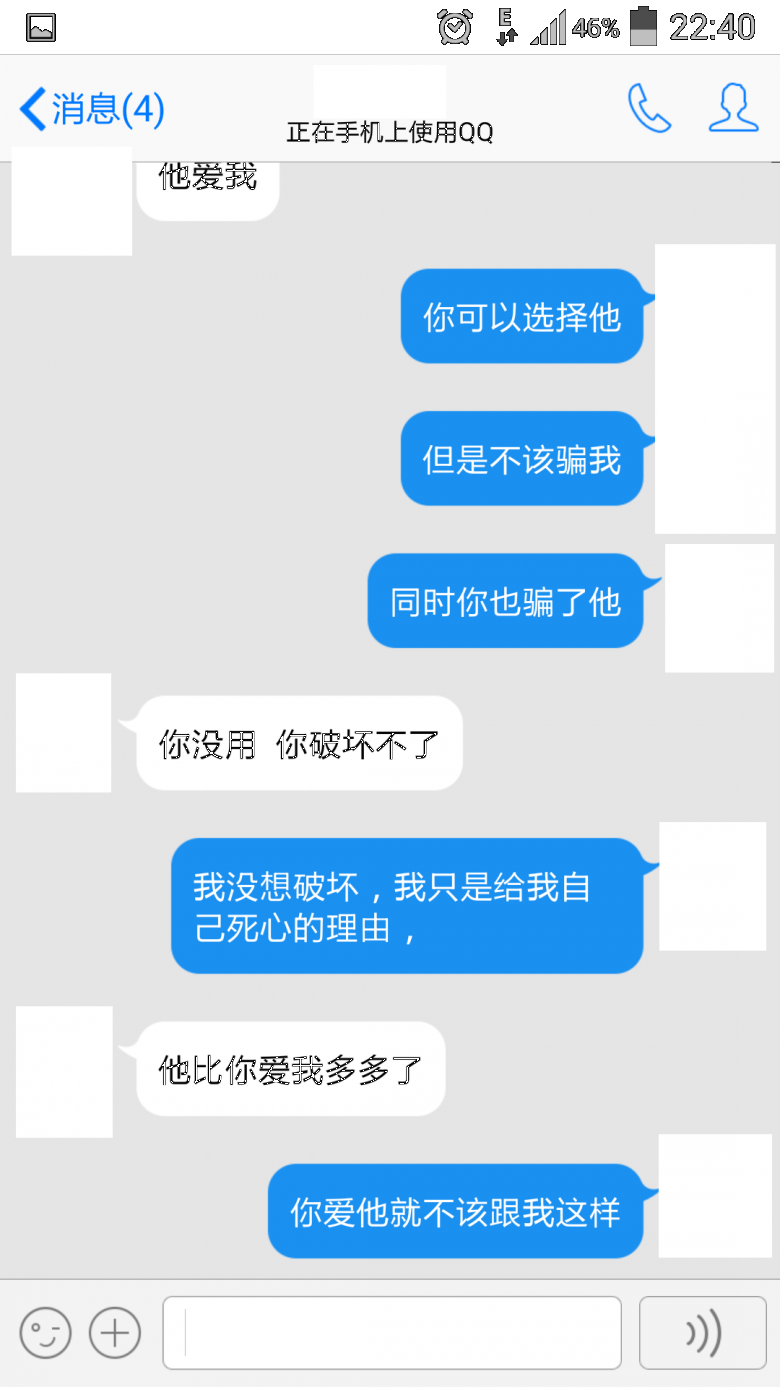Start a voice call with this contact
Viewport: 780px width, 1387px height.
click(x=648, y=108)
